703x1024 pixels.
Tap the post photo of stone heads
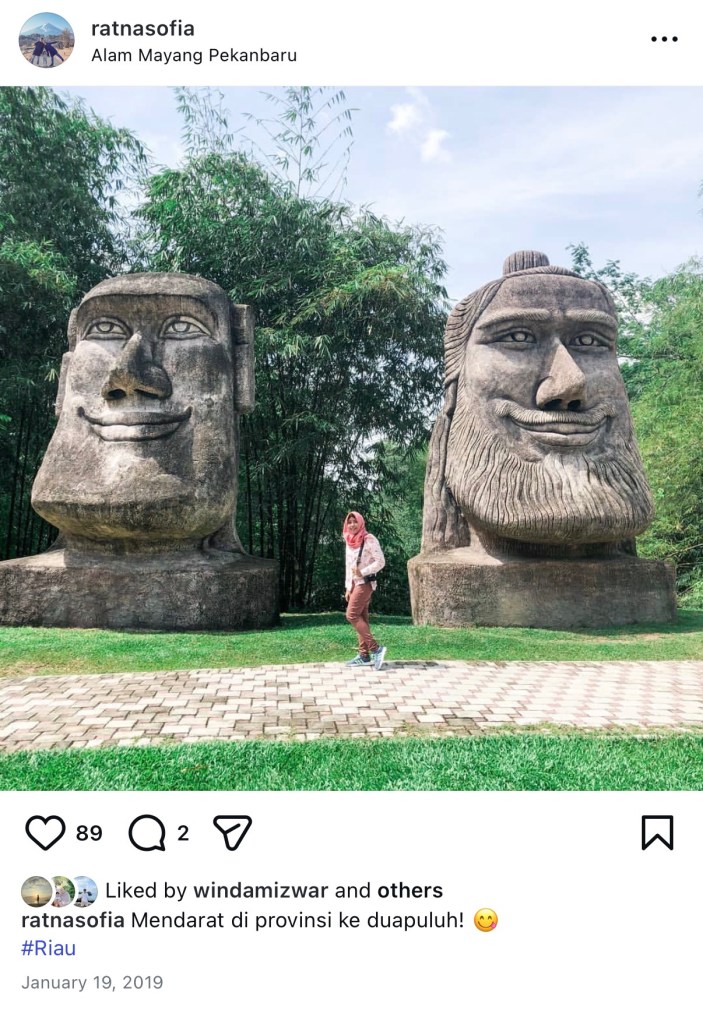coord(351,438)
